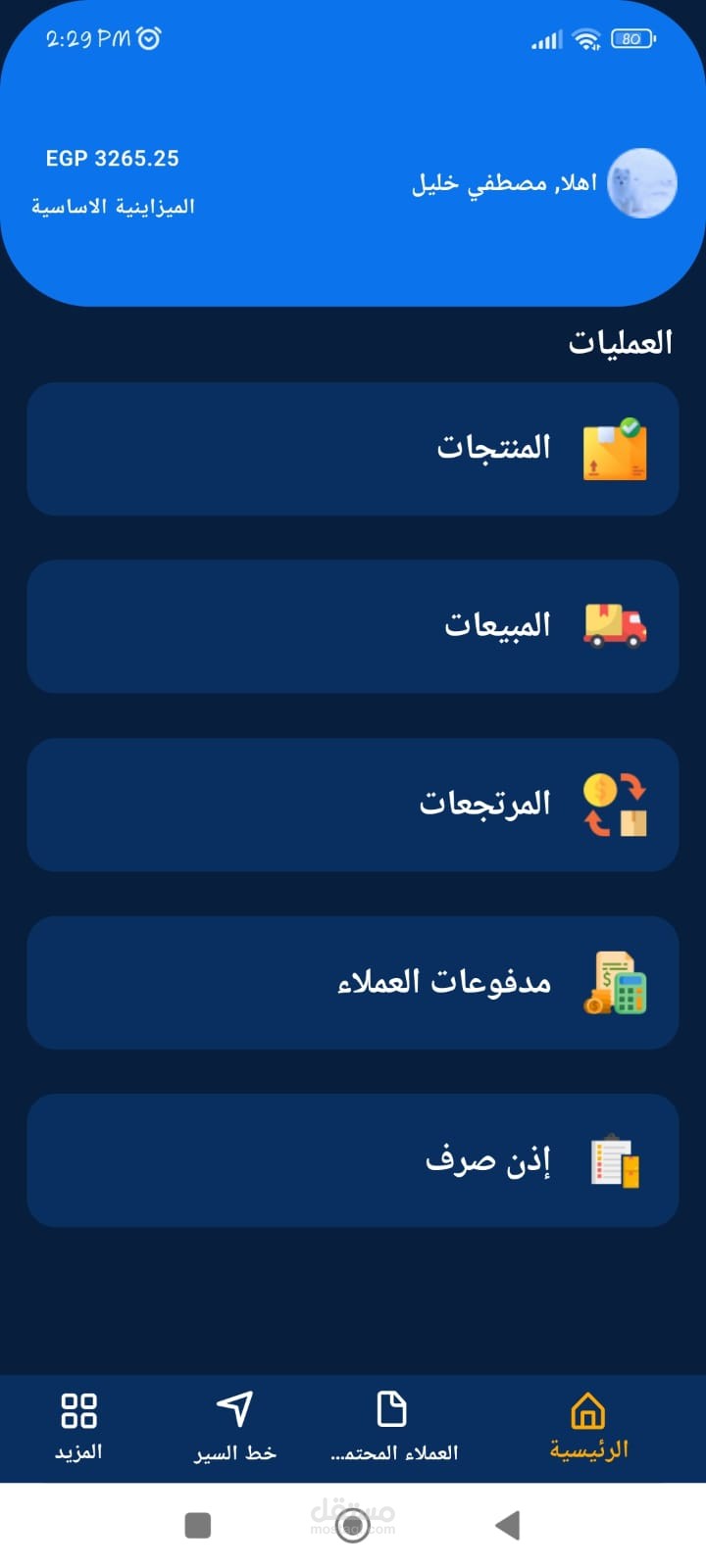The height and width of the screenshot is (1568, 706).
Task: Open the المزيد (More) tab
Action: point(78,1426)
